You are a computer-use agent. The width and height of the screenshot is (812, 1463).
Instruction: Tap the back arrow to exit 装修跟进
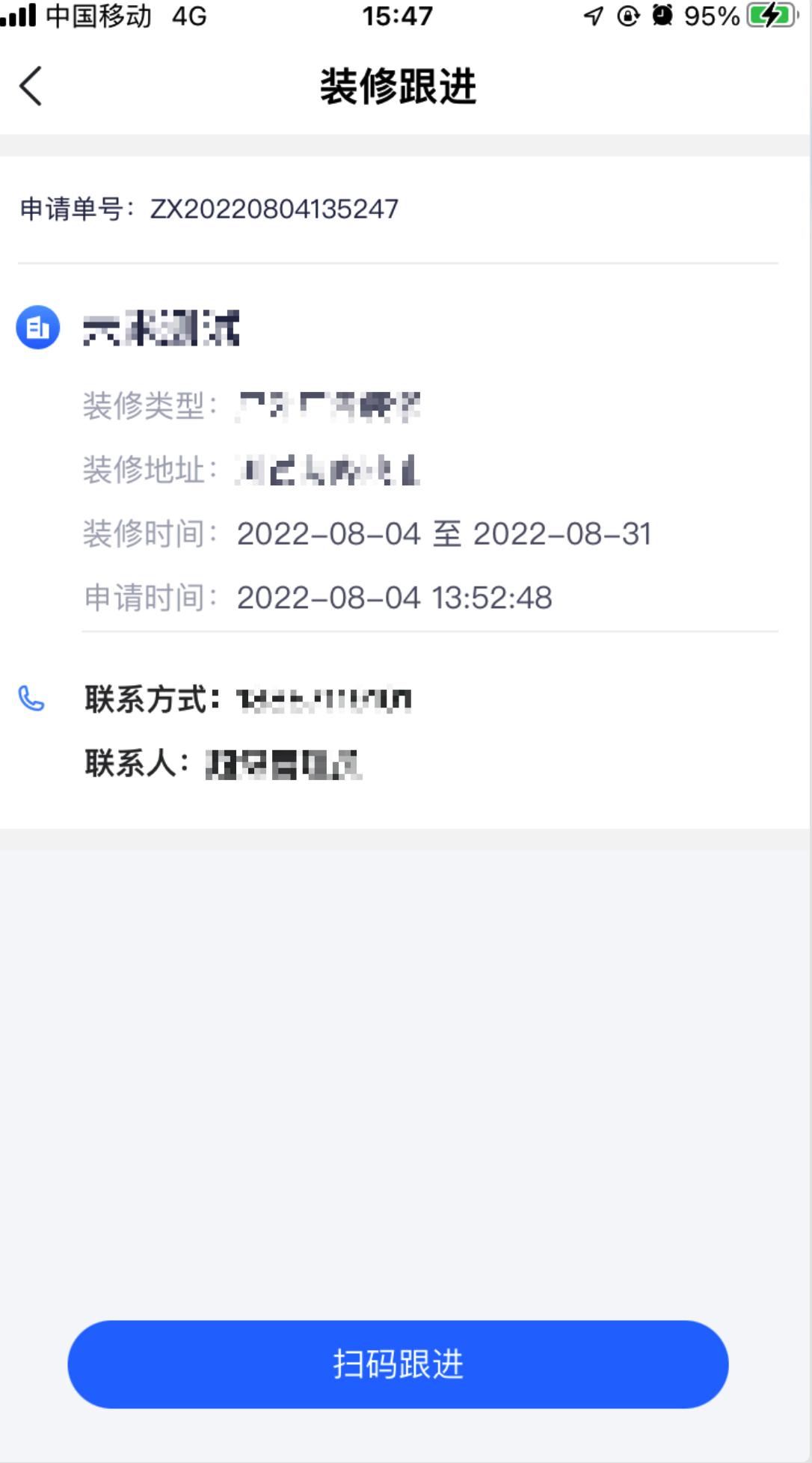(x=30, y=86)
